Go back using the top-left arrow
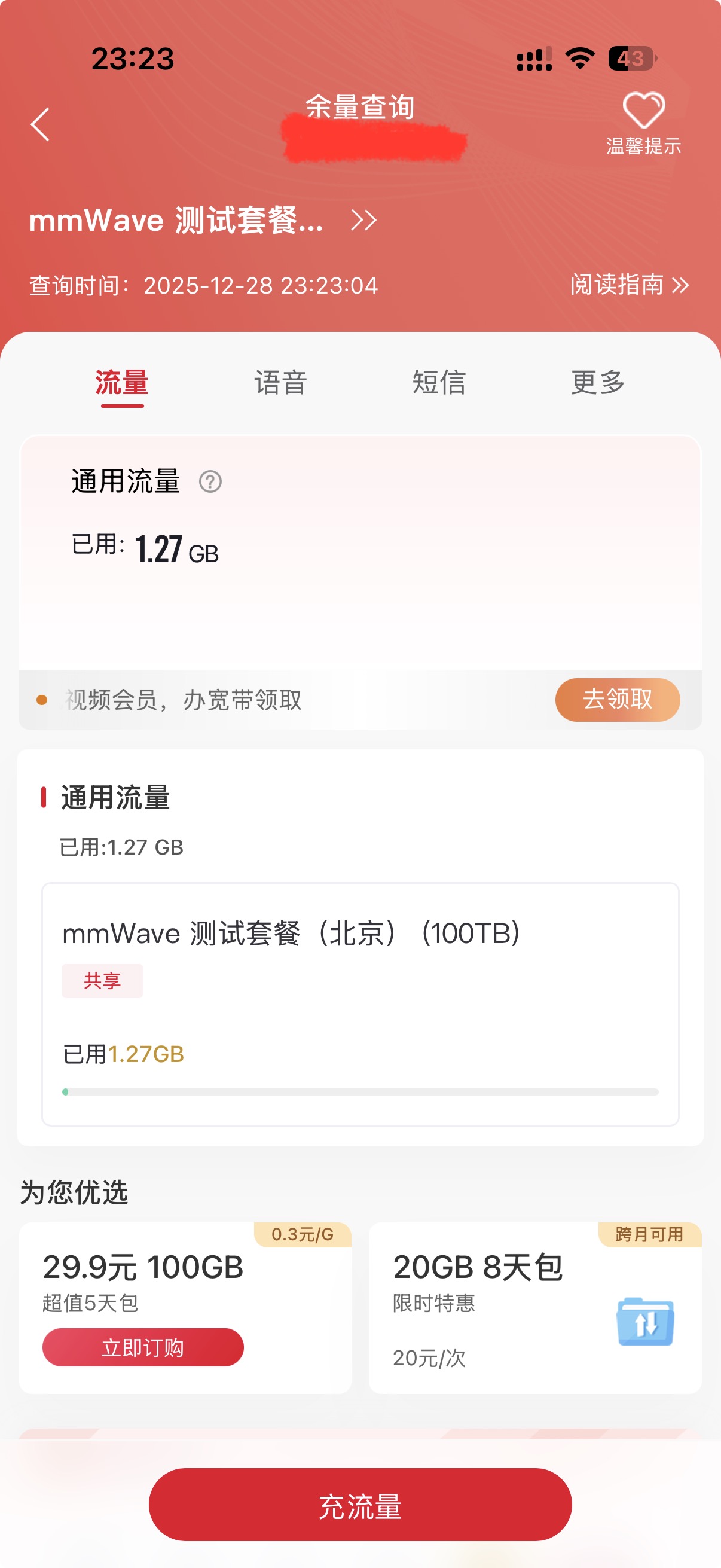The height and width of the screenshot is (1568, 721). click(40, 125)
